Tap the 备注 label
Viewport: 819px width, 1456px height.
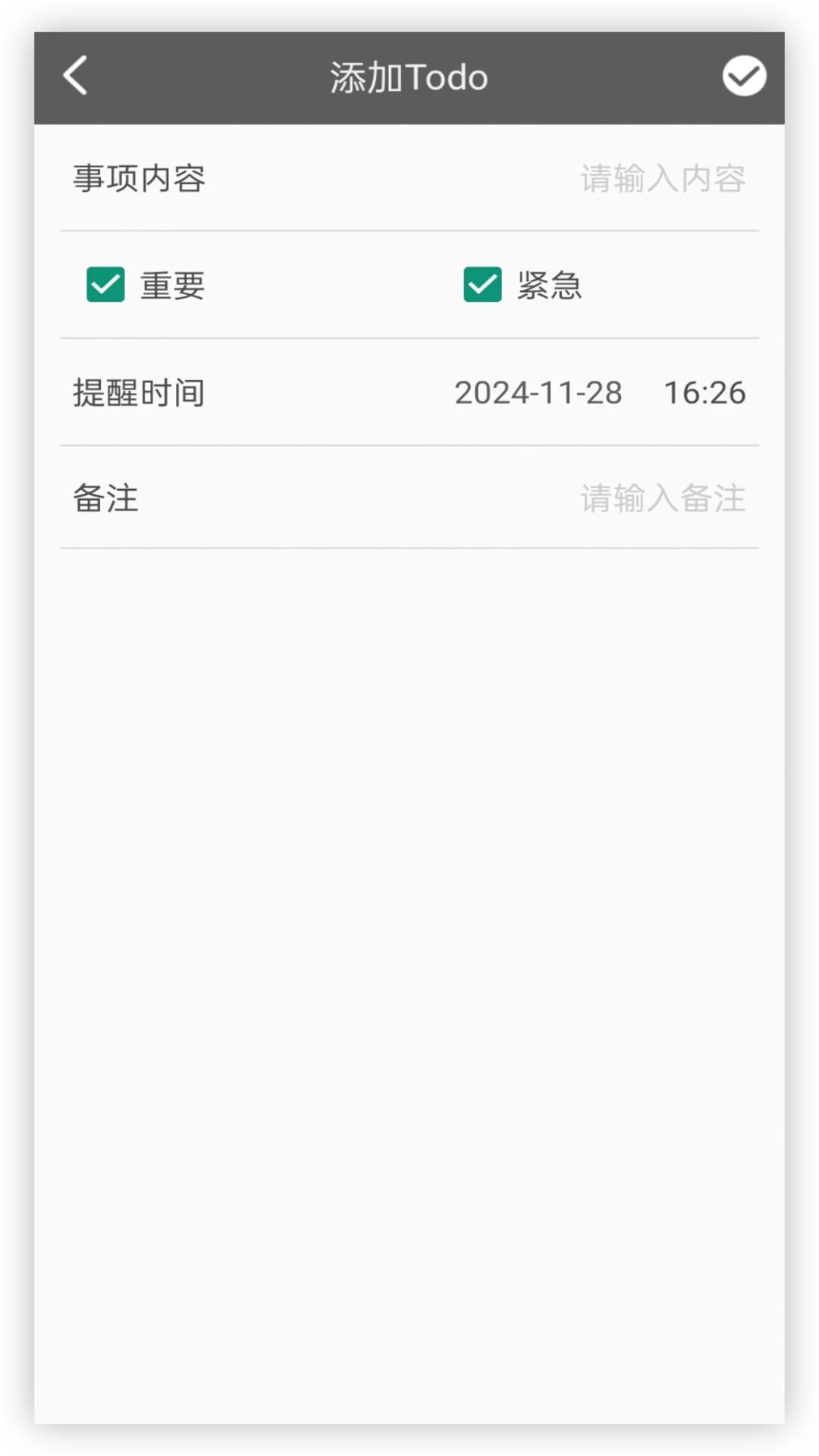click(x=105, y=498)
